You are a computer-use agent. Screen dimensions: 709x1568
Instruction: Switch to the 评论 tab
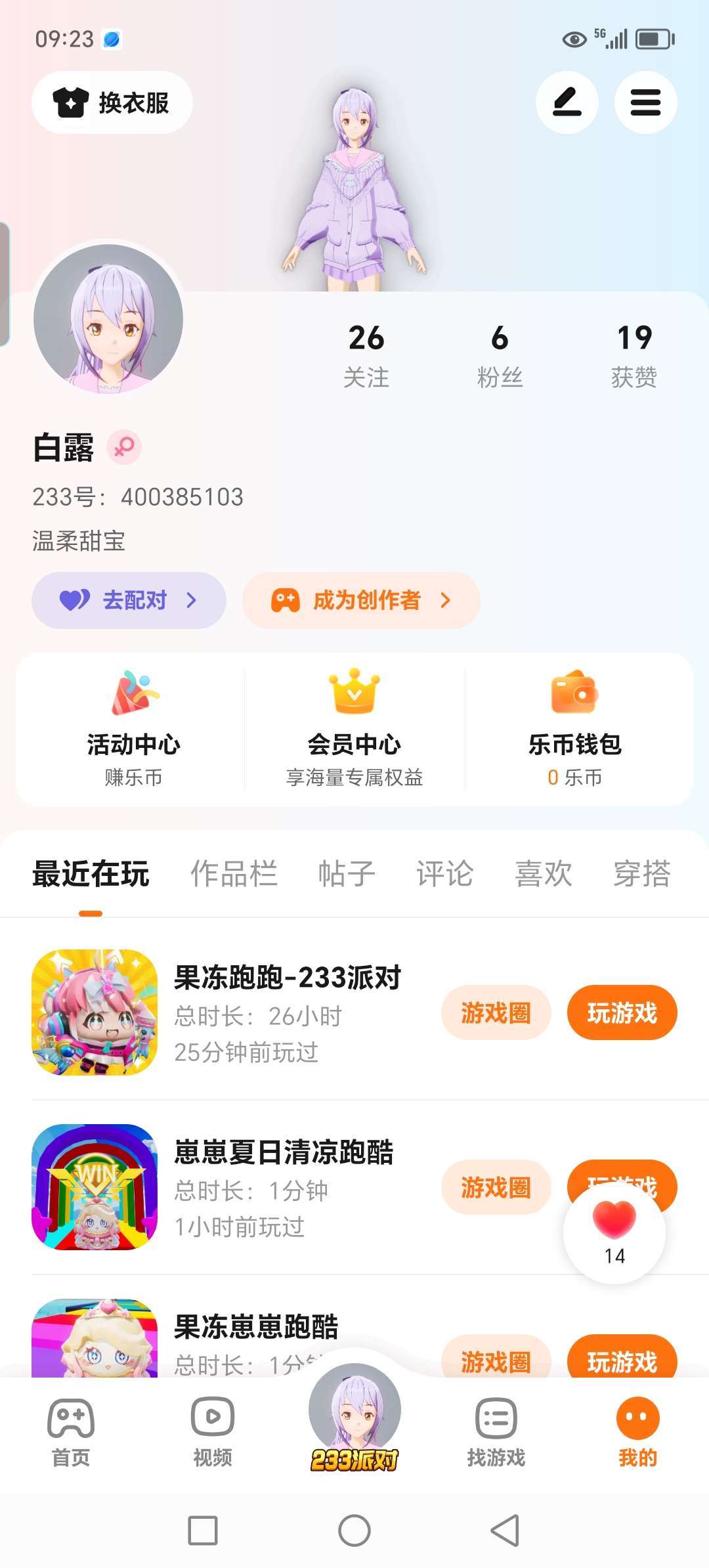pyautogui.click(x=445, y=874)
